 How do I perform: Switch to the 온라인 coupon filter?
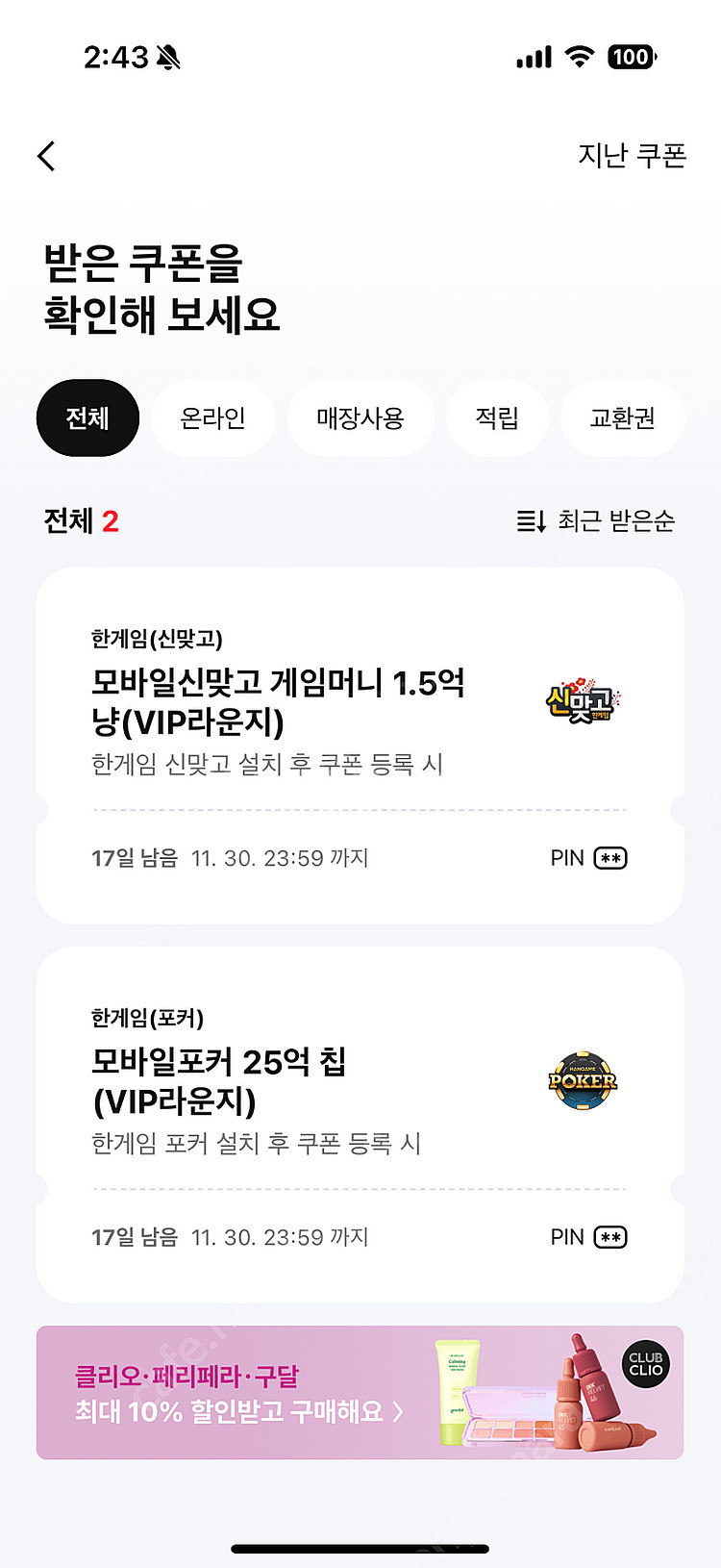tap(212, 418)
